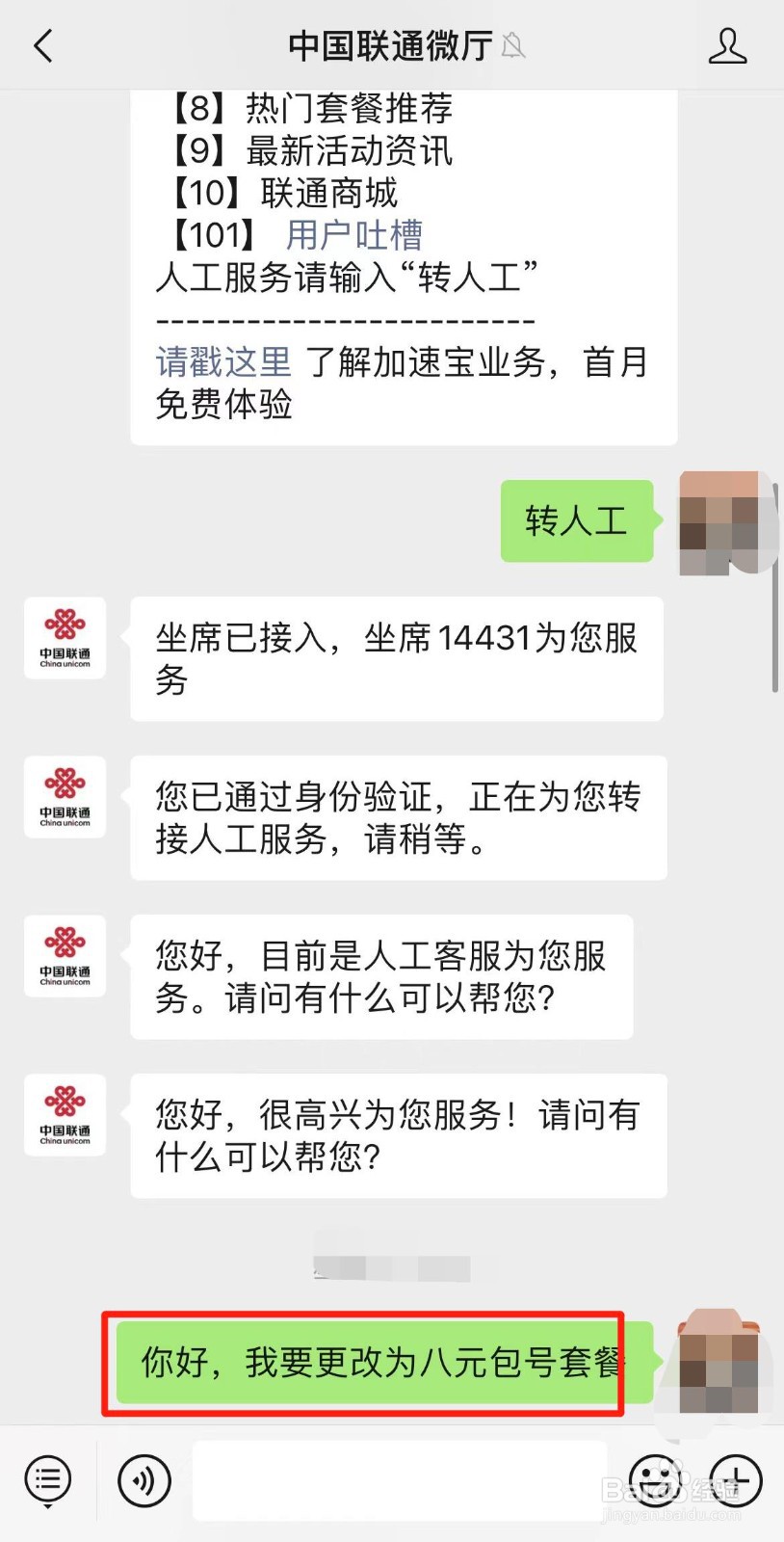This screenshot has height=1542, width=784.
Task: Select the 坐席14431 service message
Action: pos(397,658)
